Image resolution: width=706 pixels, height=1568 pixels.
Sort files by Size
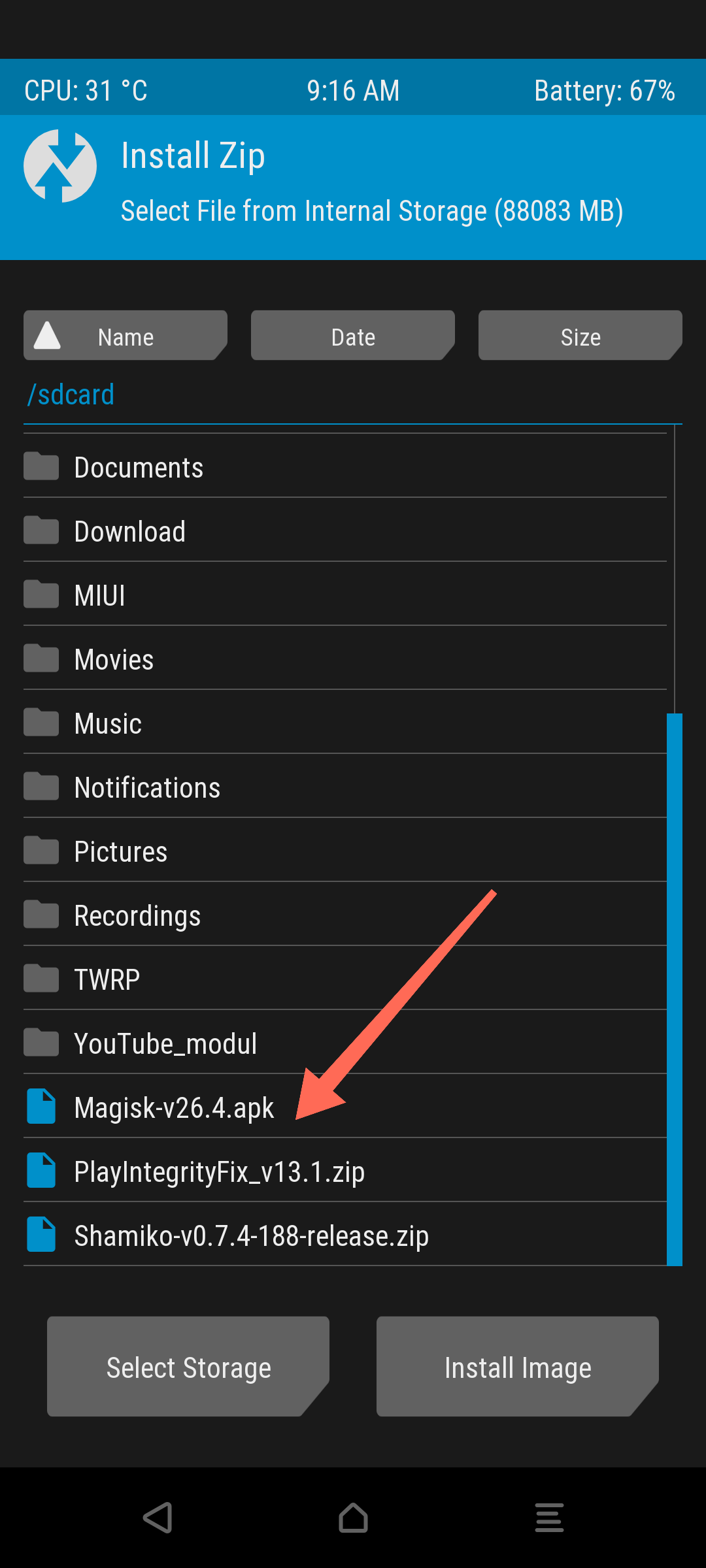(x=580, y=336)
